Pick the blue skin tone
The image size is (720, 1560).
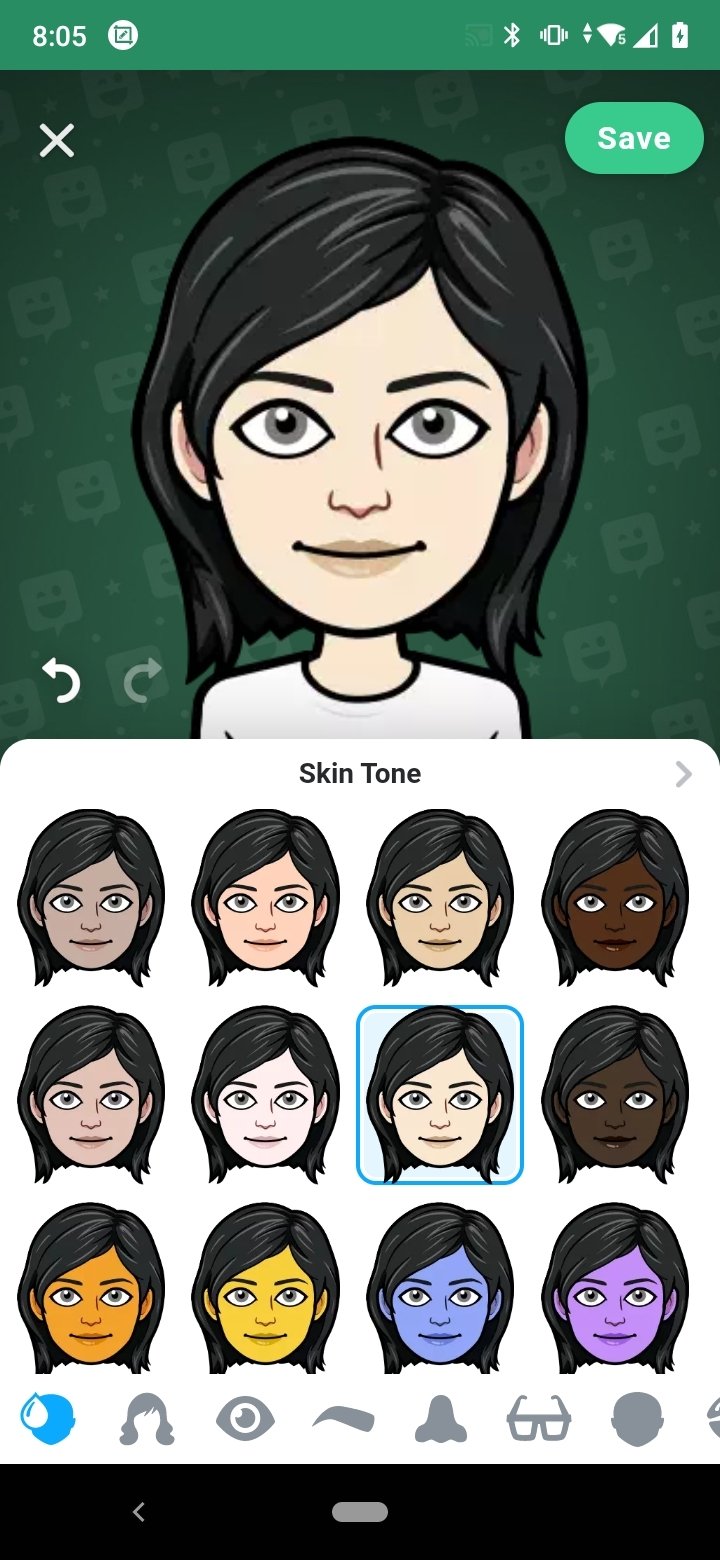click(x=440, y=1288)
